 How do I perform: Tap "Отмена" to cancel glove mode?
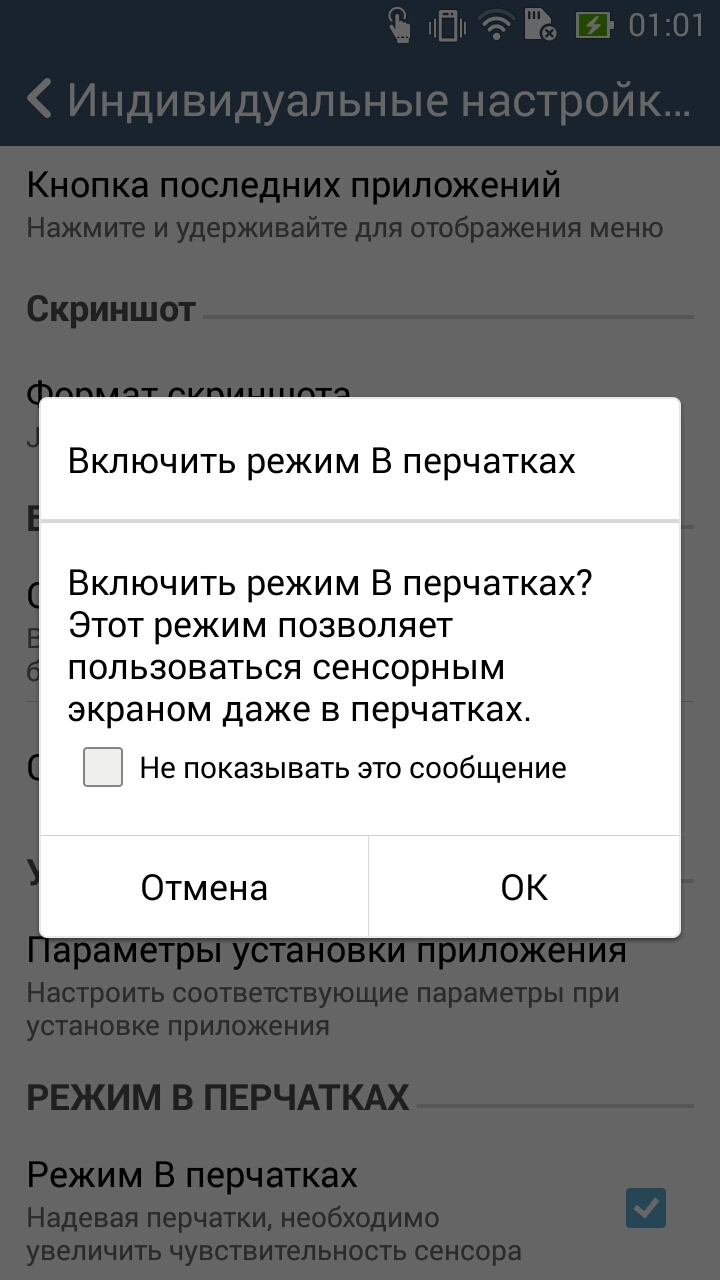point(204,887)
